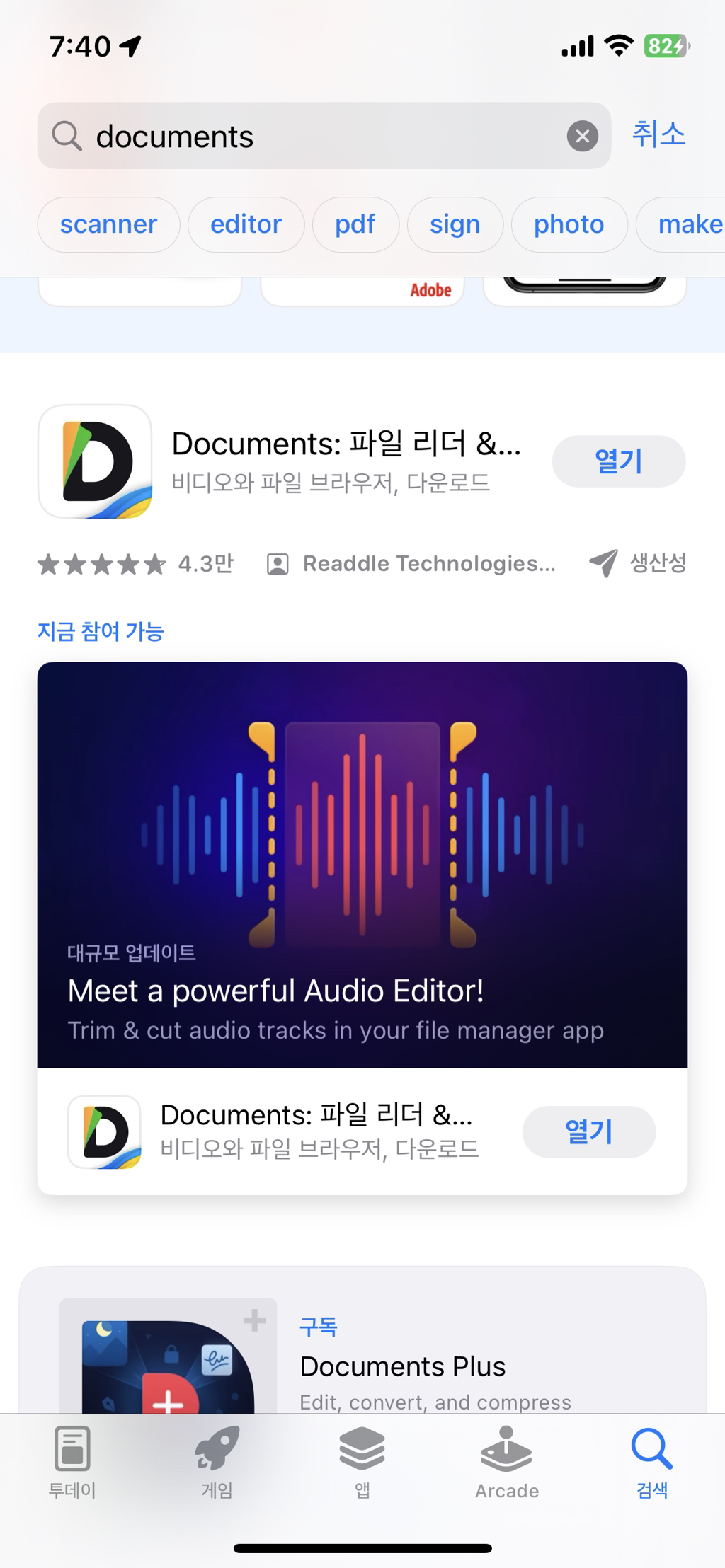
Task: Clear the search field using the x button
Action: coord(582,136)
